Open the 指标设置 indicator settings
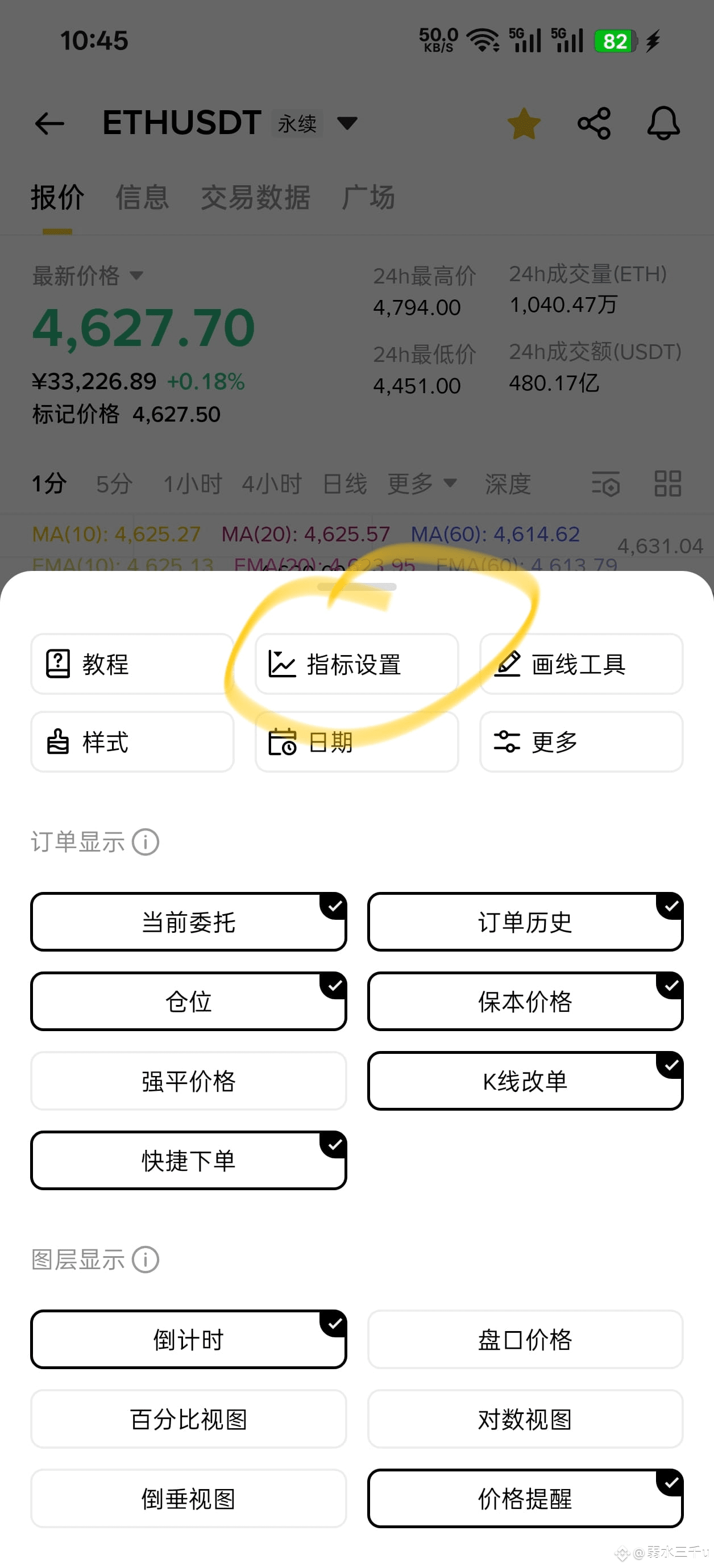This screenshot has height=1568, width=714. (356, 664)
